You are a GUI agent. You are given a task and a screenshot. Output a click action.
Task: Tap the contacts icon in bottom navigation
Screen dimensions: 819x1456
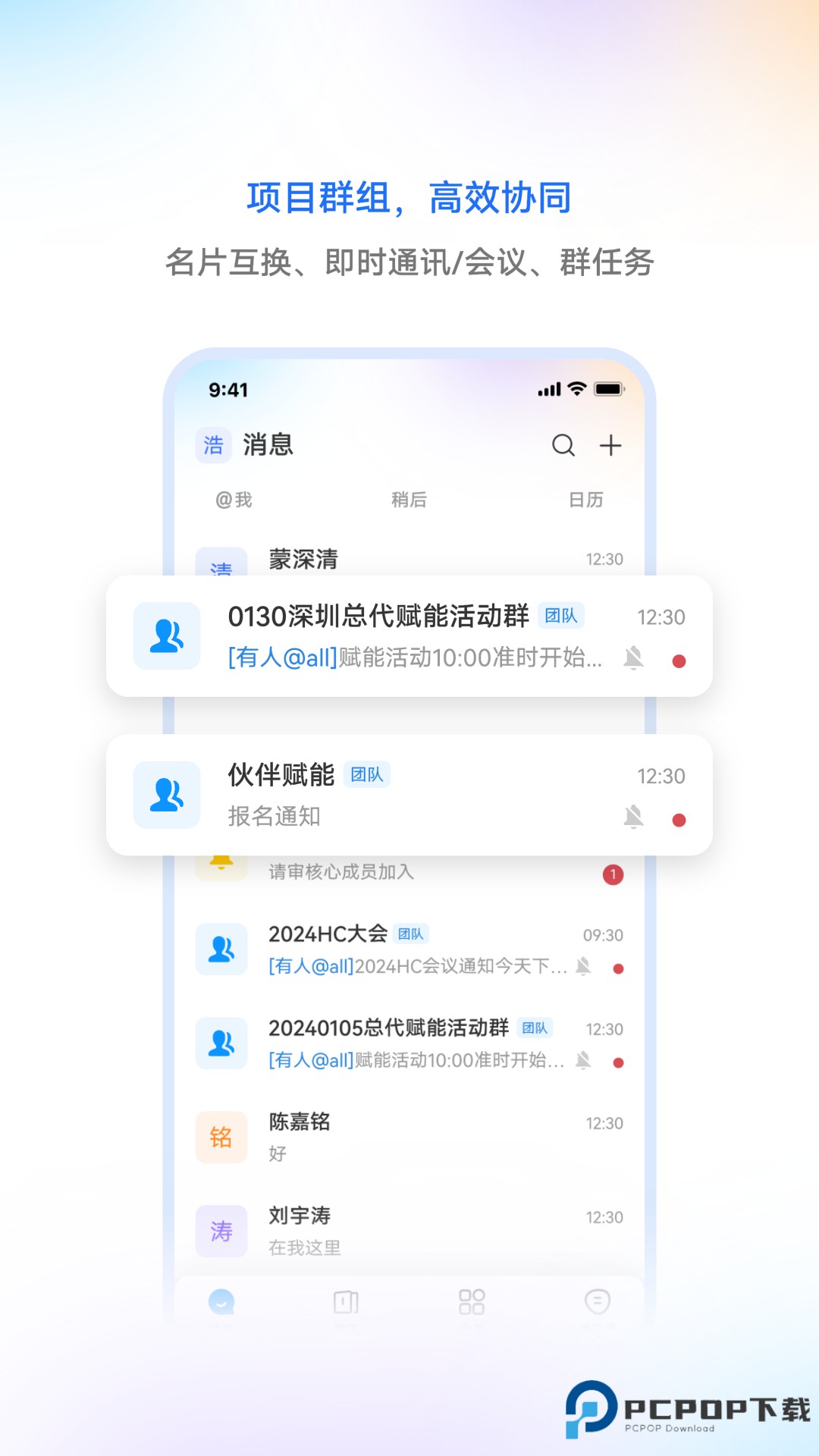pos(346,1301)
